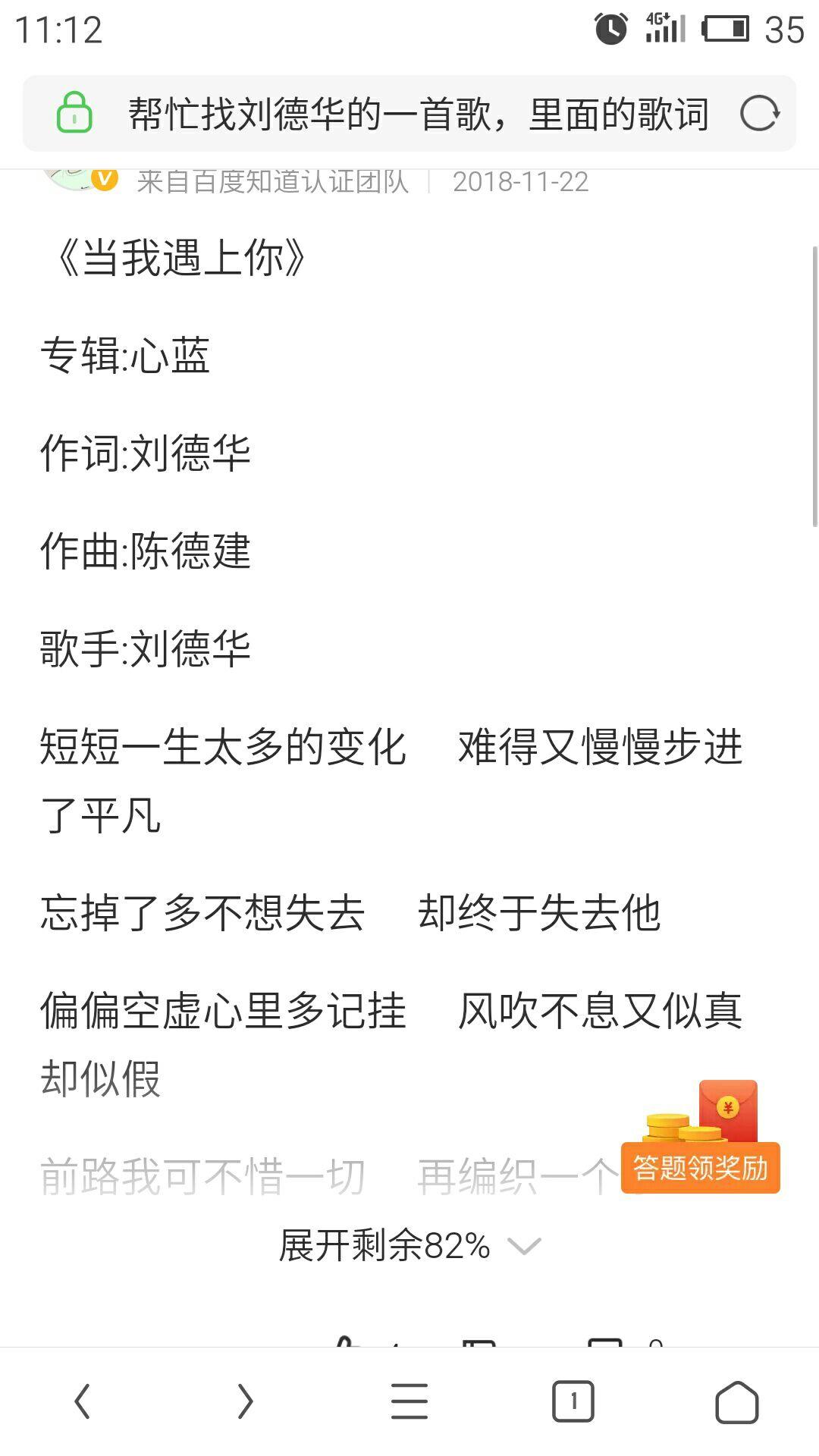Open the green padlock site security info
Image resolution: width=819 pixels, height=1456 pixels.
click(x=74, y=112)
